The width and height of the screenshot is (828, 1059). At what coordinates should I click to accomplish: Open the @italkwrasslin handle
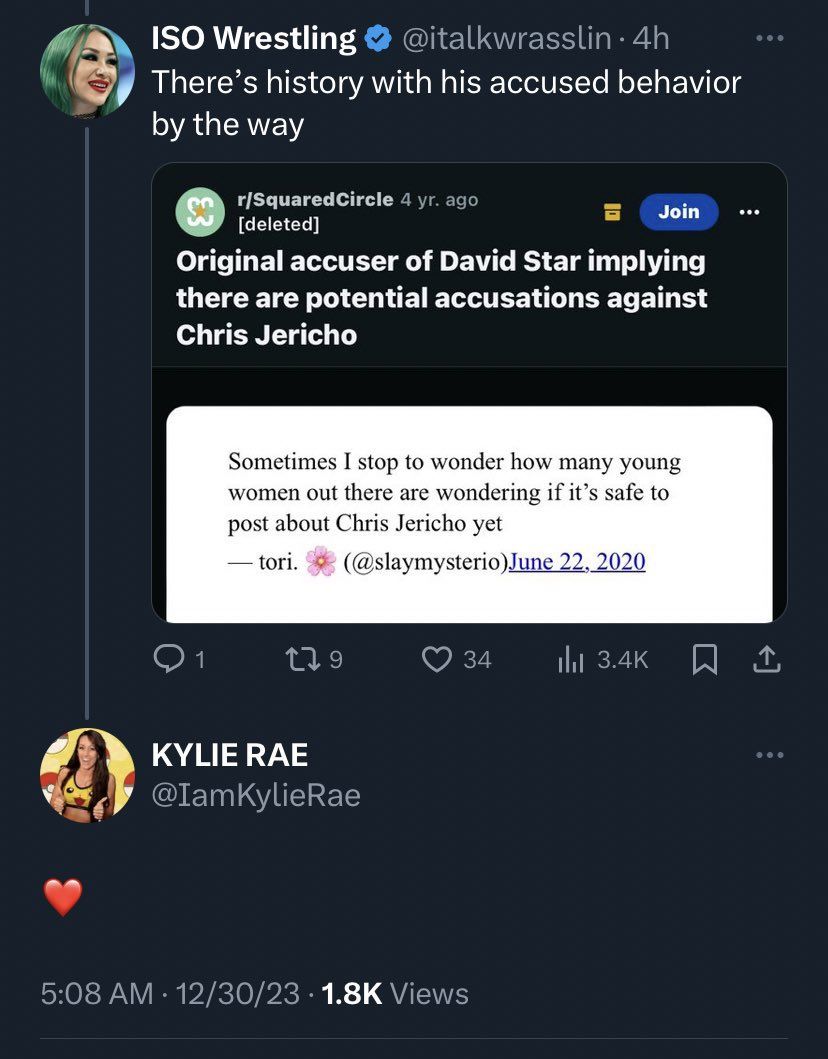506,39
